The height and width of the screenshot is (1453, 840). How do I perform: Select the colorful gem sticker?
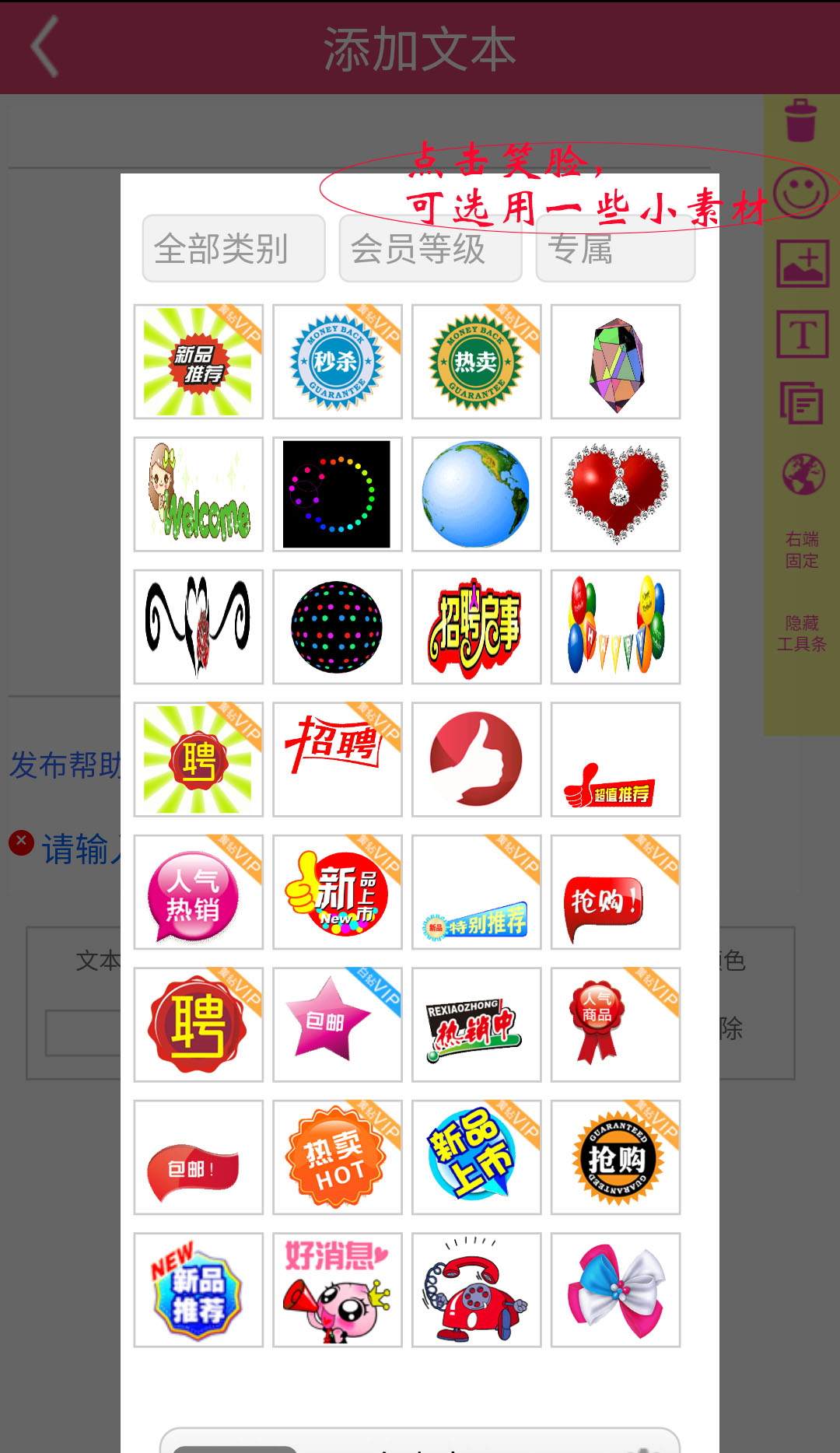(x=615, y=363)
